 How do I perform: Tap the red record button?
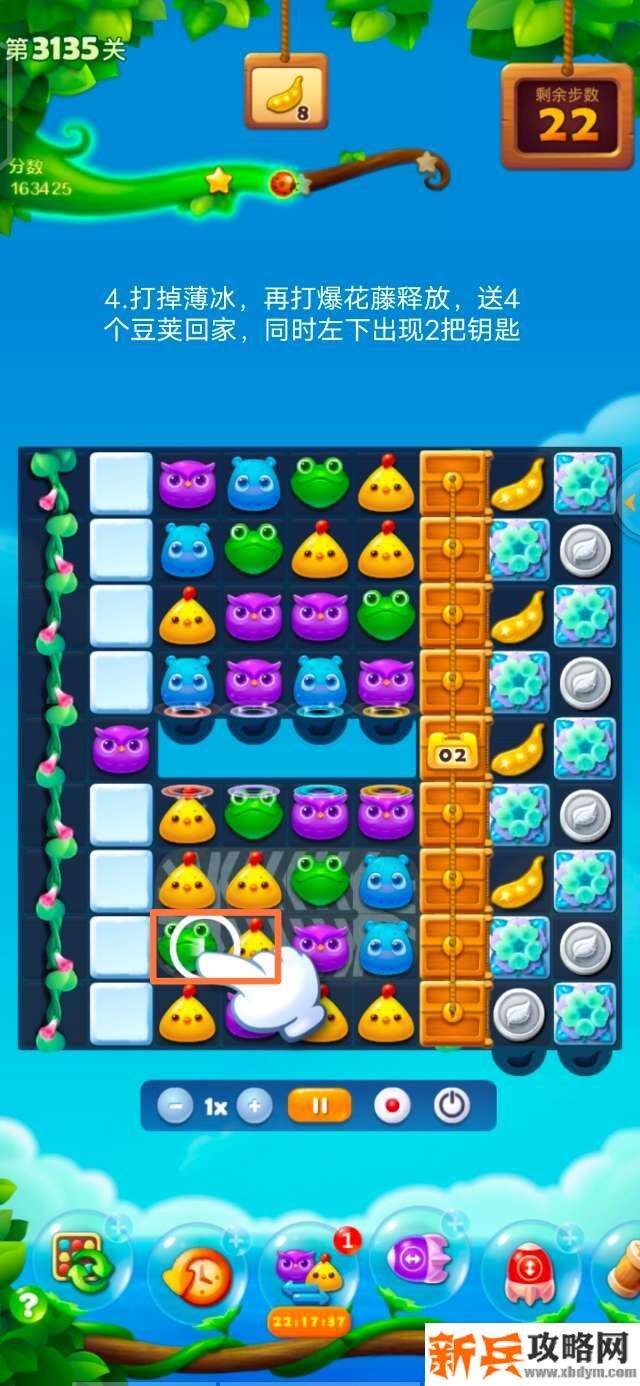(x=392, y=1107)
